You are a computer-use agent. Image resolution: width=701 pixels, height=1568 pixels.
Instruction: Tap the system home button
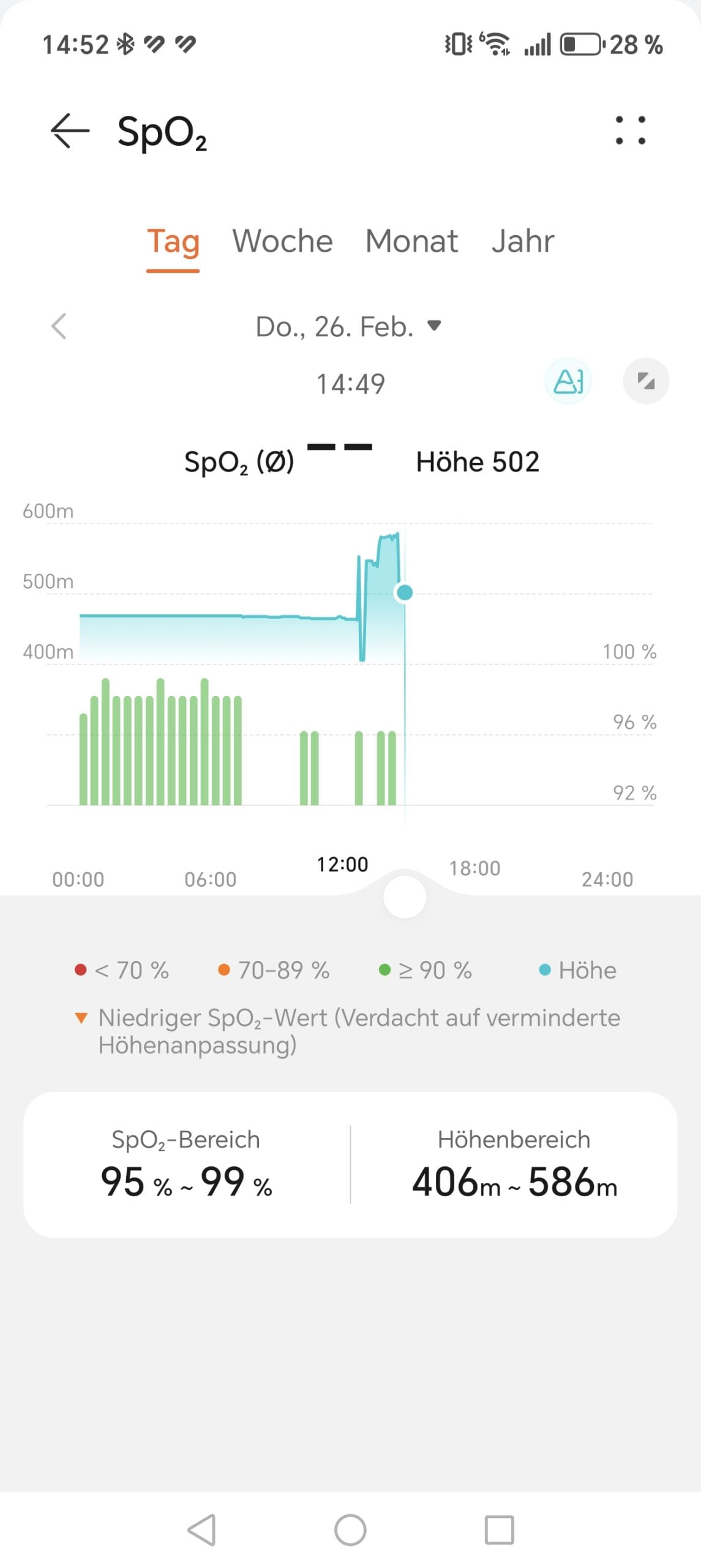pyautogui.click(x=350, y=1530)
